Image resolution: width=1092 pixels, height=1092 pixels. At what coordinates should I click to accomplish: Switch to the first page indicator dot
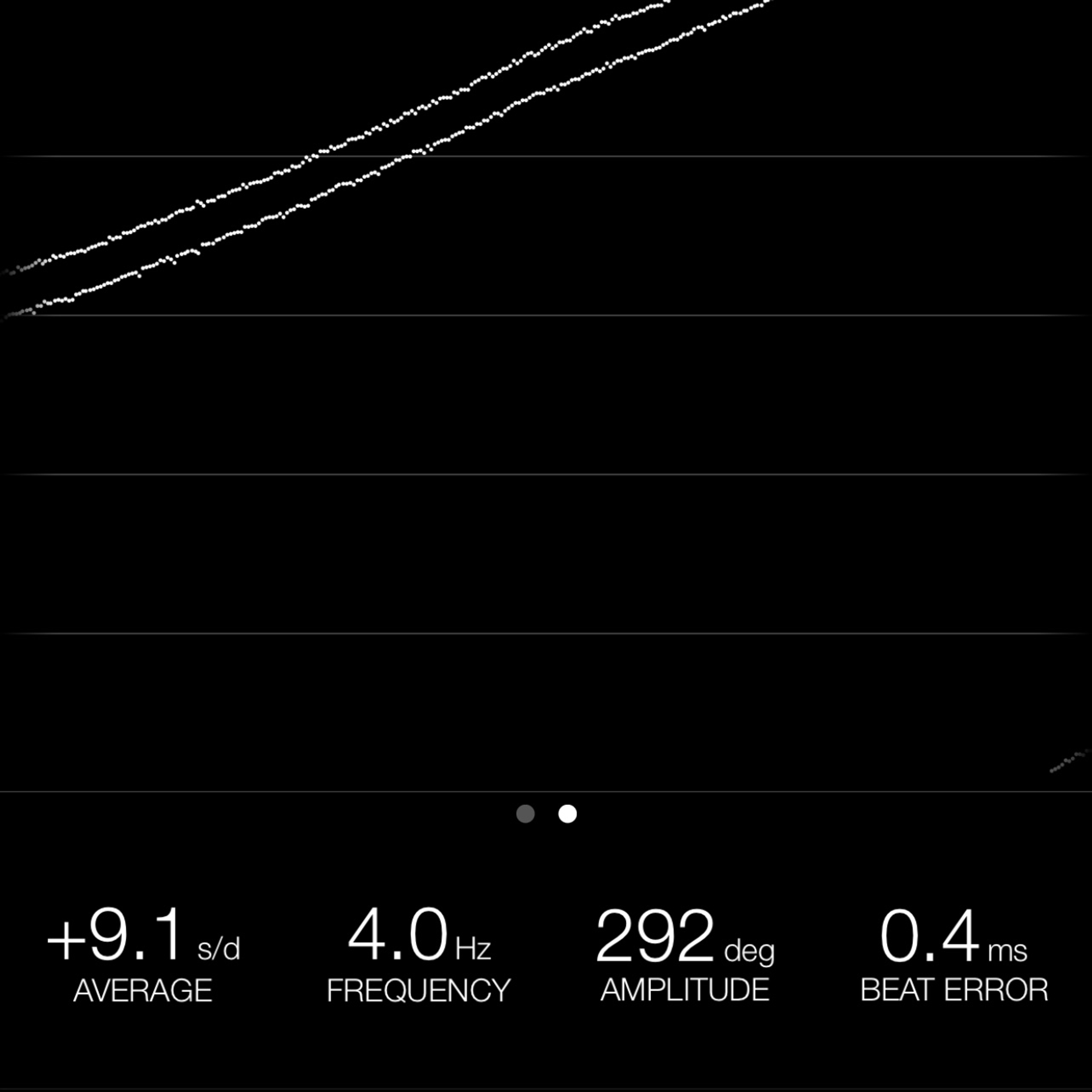[525, 814]
